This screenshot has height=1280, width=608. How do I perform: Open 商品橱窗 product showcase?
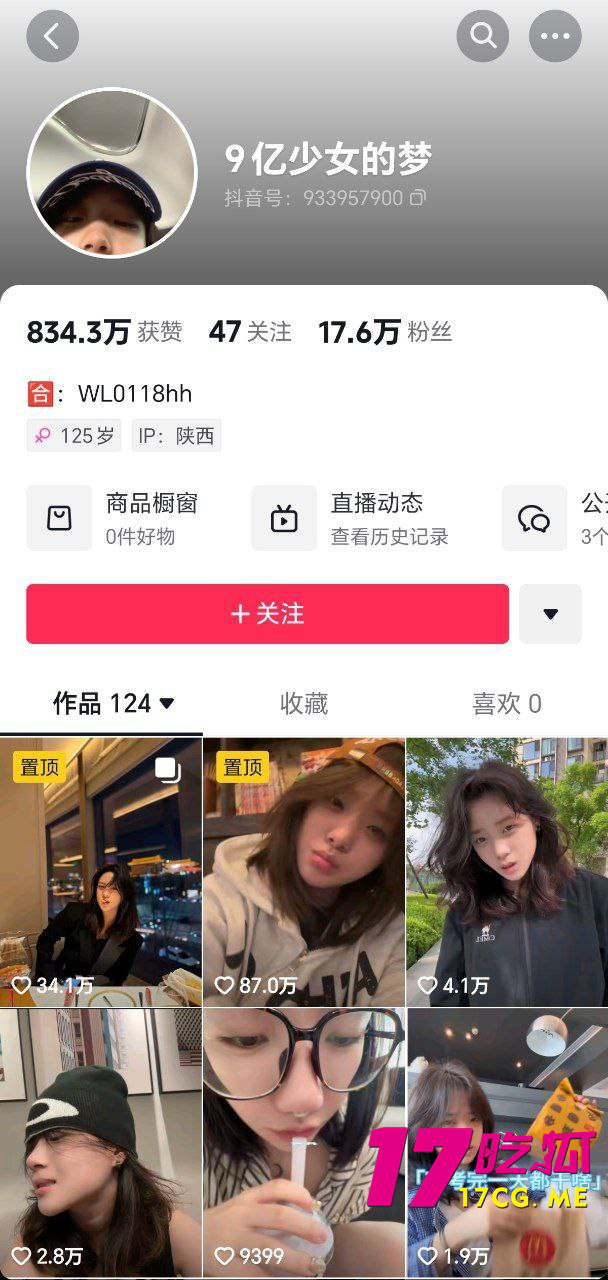(x=120, y=518)
